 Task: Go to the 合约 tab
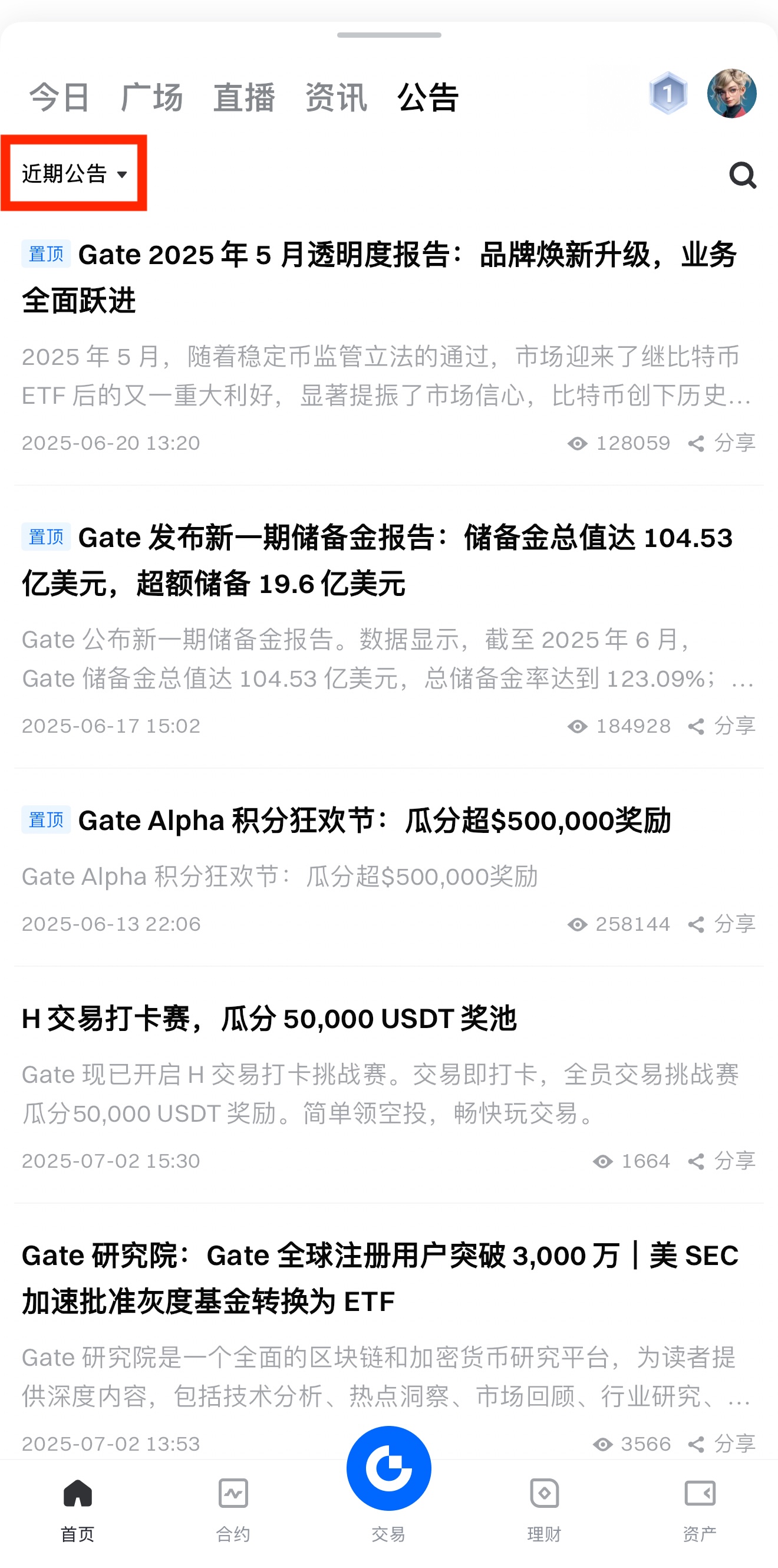click(233, 1508)
